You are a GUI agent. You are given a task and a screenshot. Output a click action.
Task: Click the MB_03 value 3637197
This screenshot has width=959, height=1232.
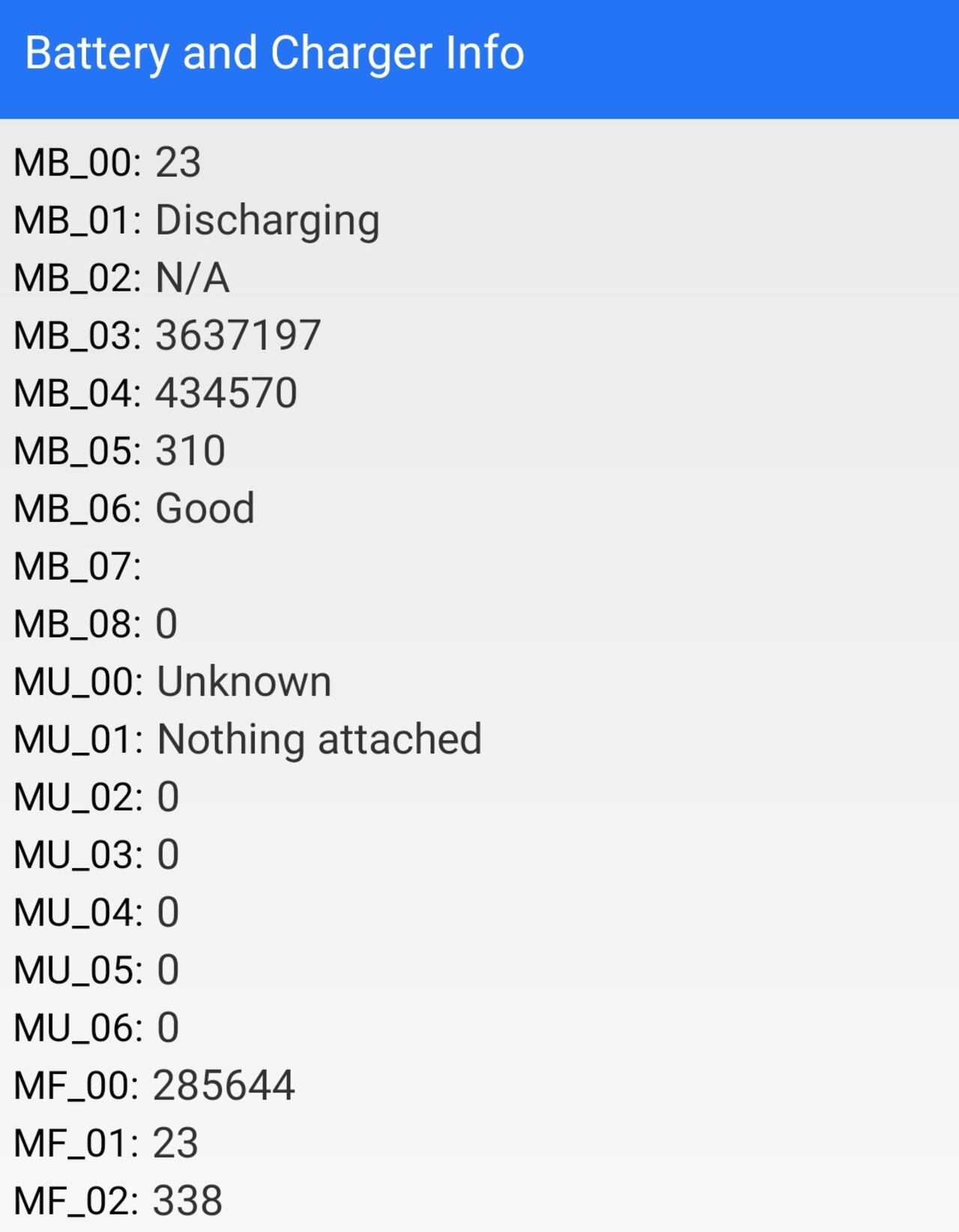pyautogui.click(x=169, y=335)
